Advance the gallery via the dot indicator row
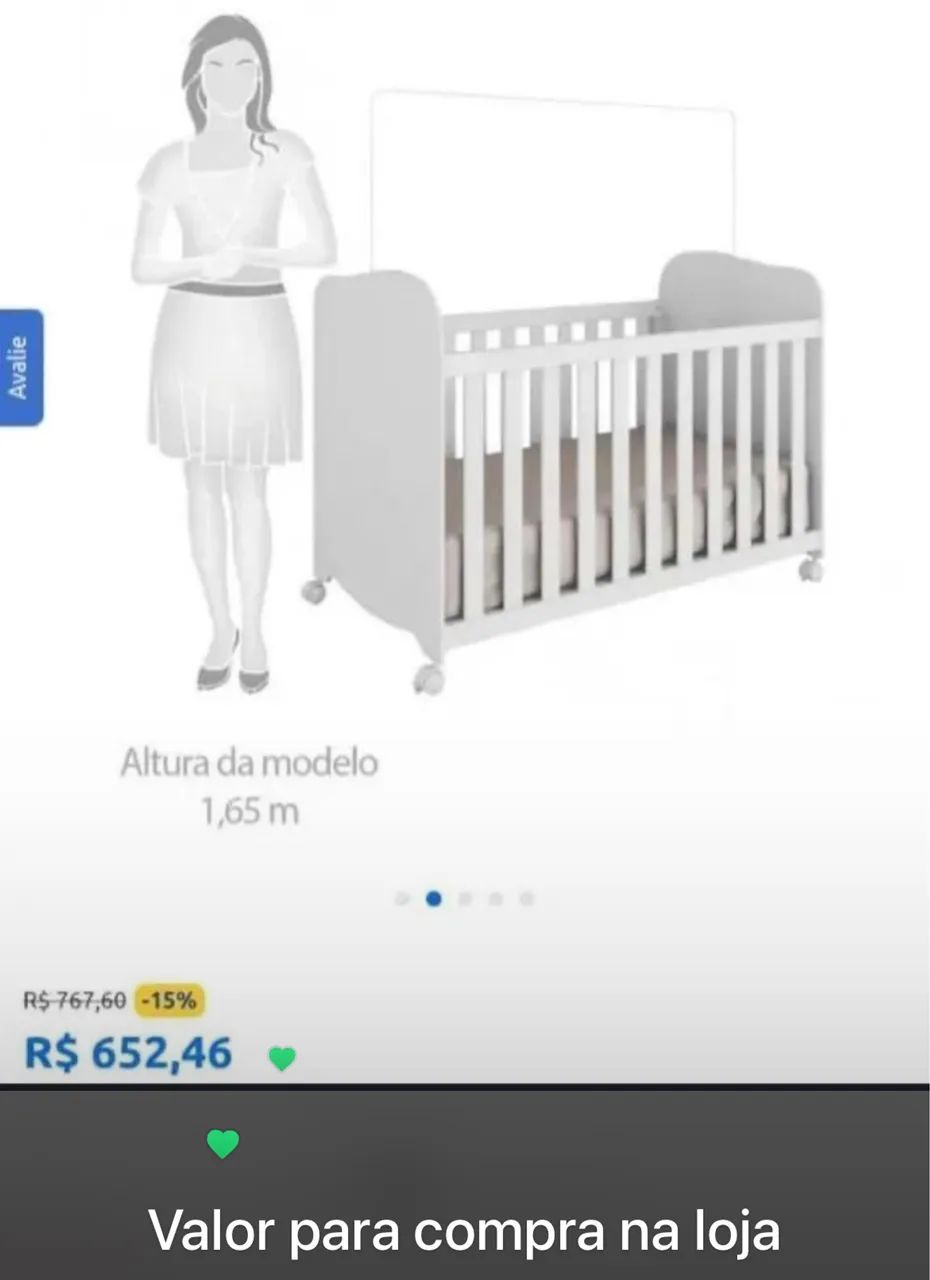The width and height of the screenshot is (930, 1280). coord(463,899)
